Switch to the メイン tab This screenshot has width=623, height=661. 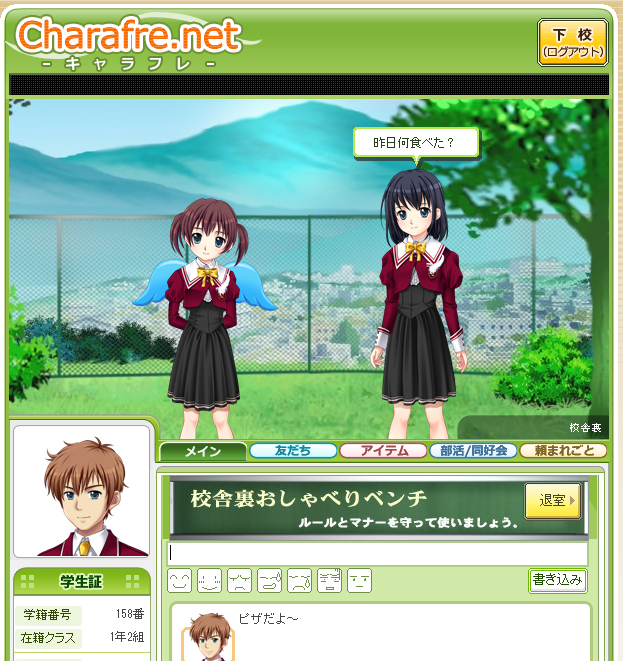[x=203, y=451]
